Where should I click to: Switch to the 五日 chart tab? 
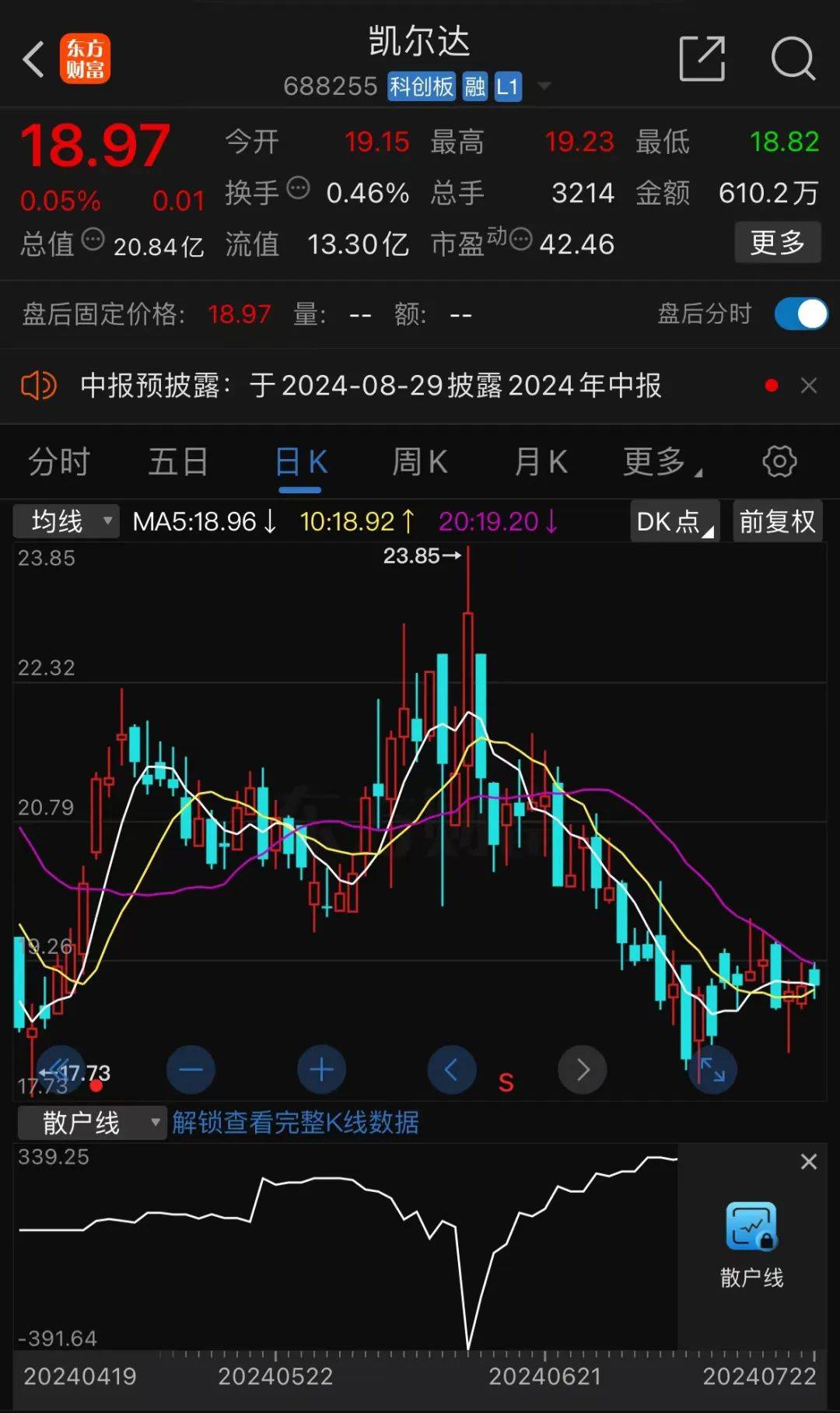point(178,462)
